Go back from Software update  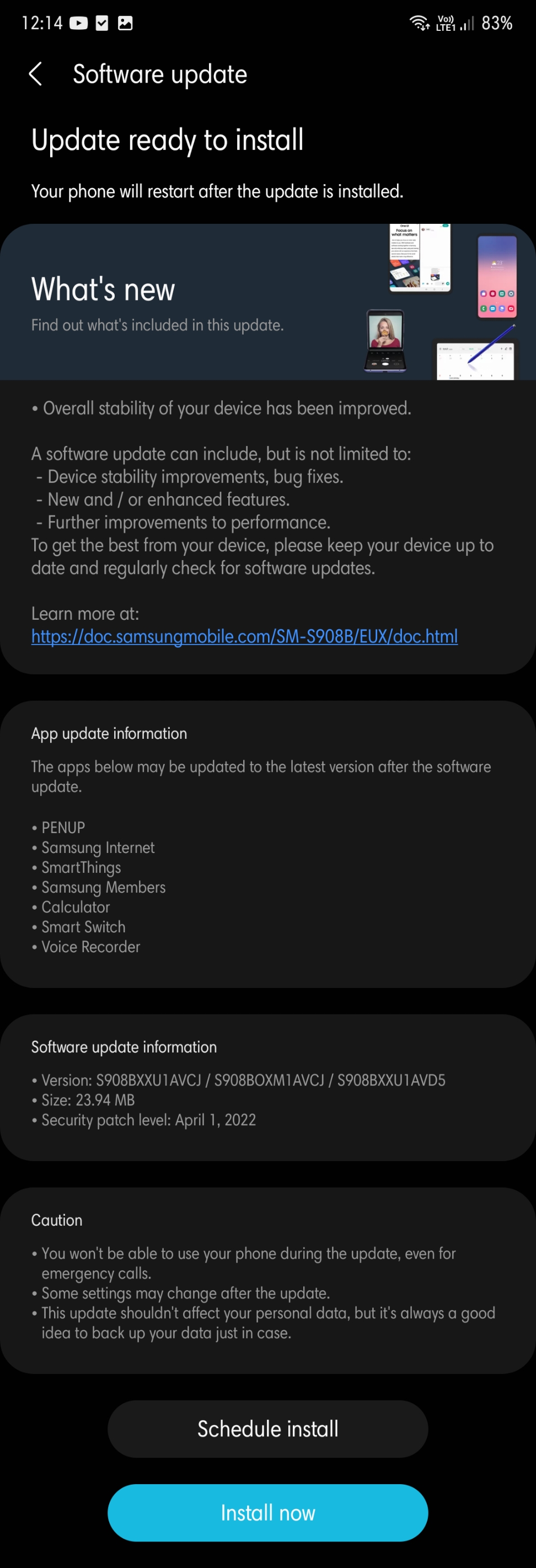click(x=35, y=74)
